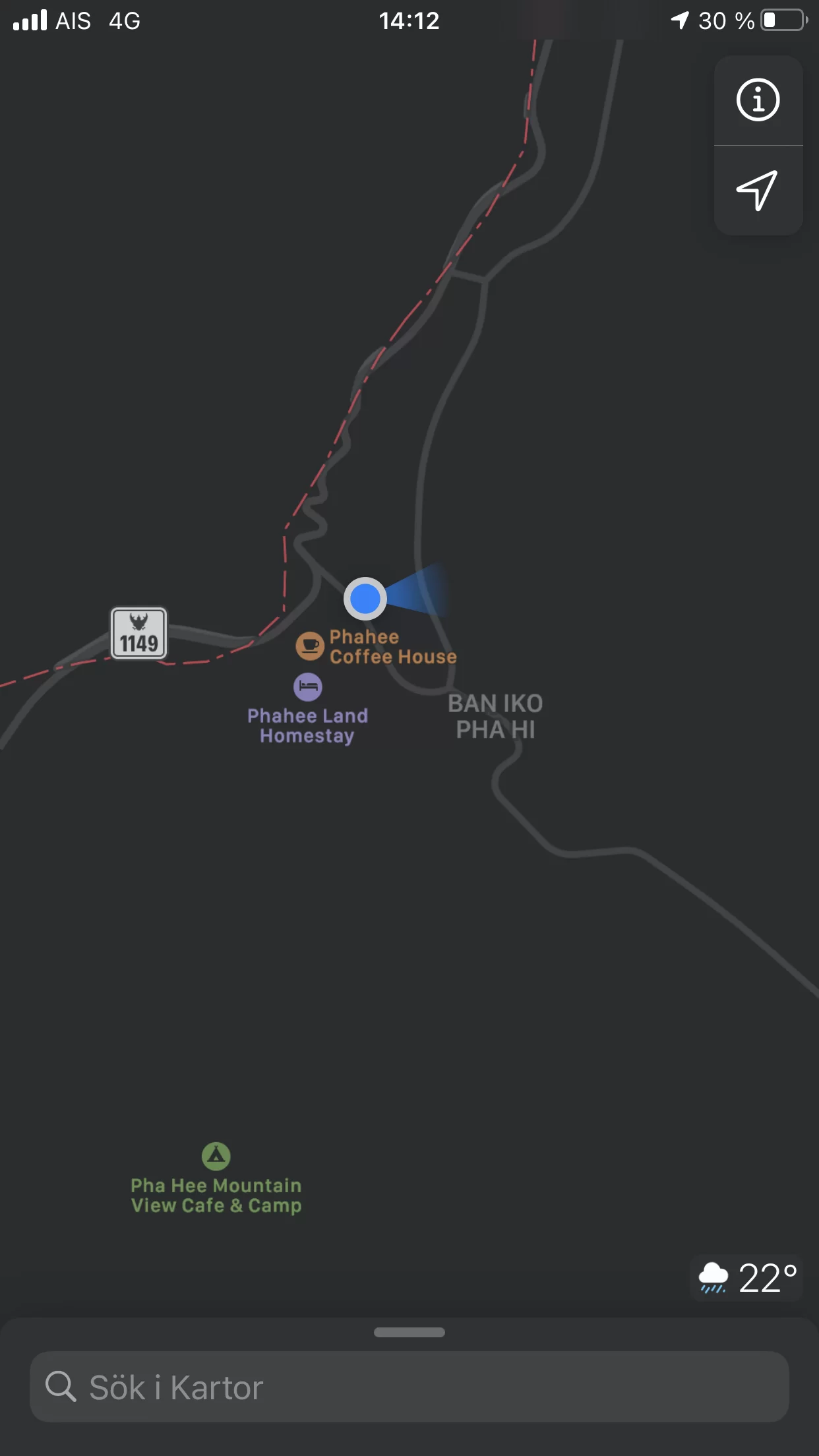Open Pha Hee Mountain View Cafe & Camp
This screenshot has height=1456, width=819.
click(216, 1155)
